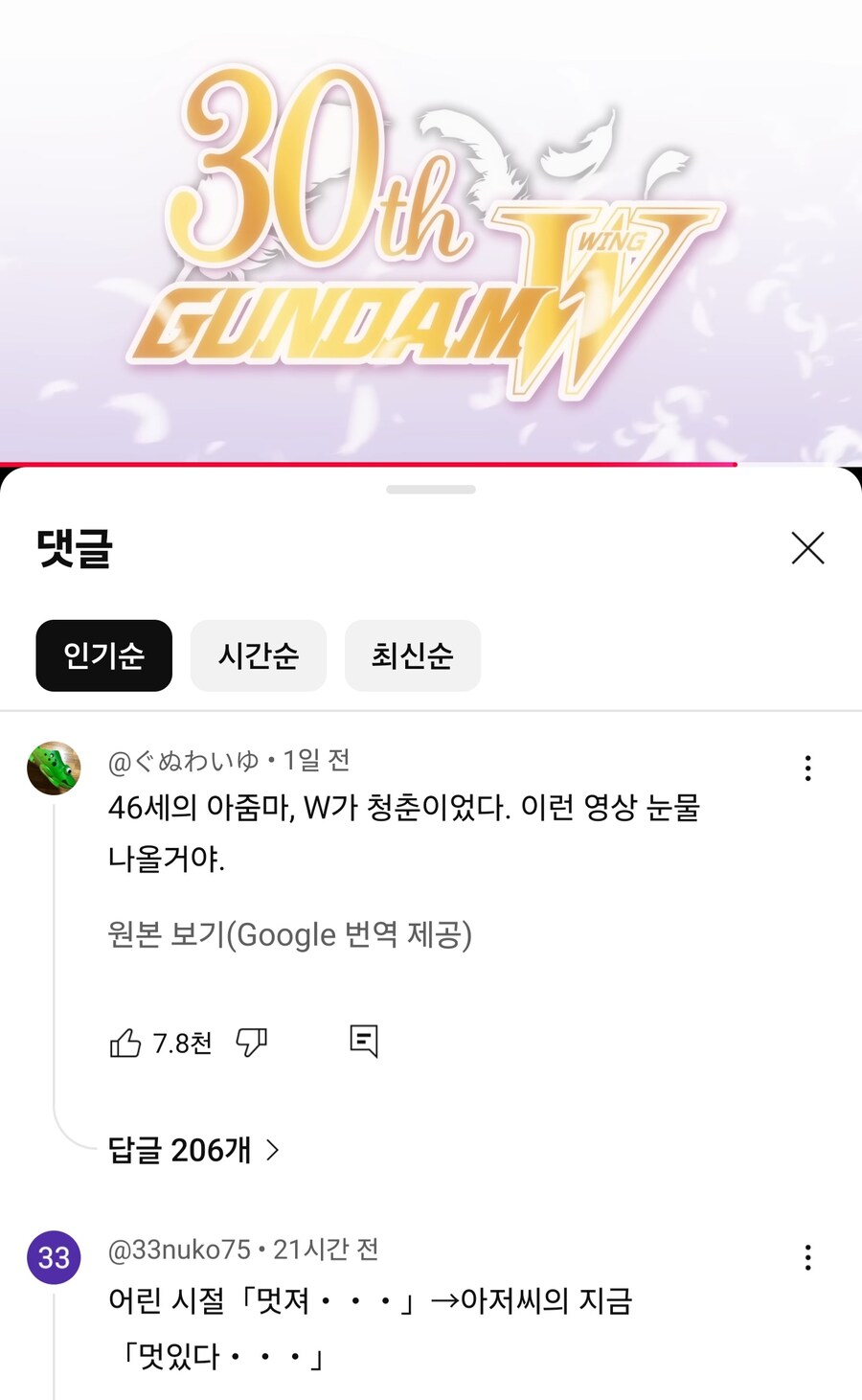Select the 인기순 sort chip
862x1400 pixels.
[x=103, y=654]
